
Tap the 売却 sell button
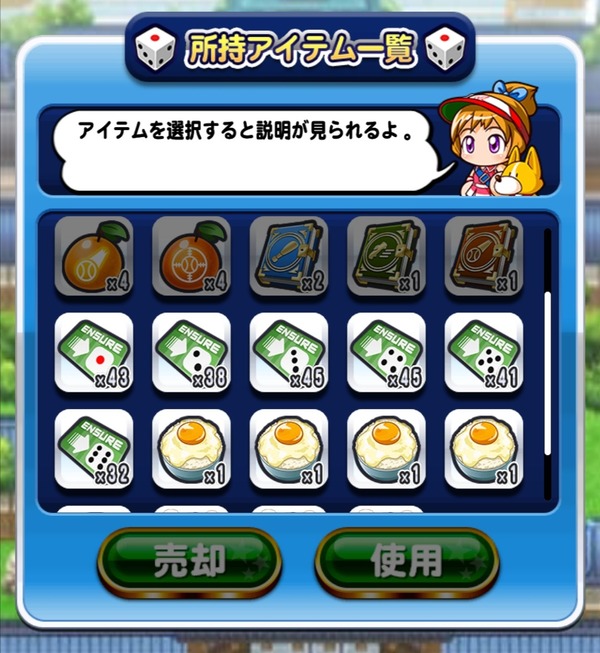189,561
